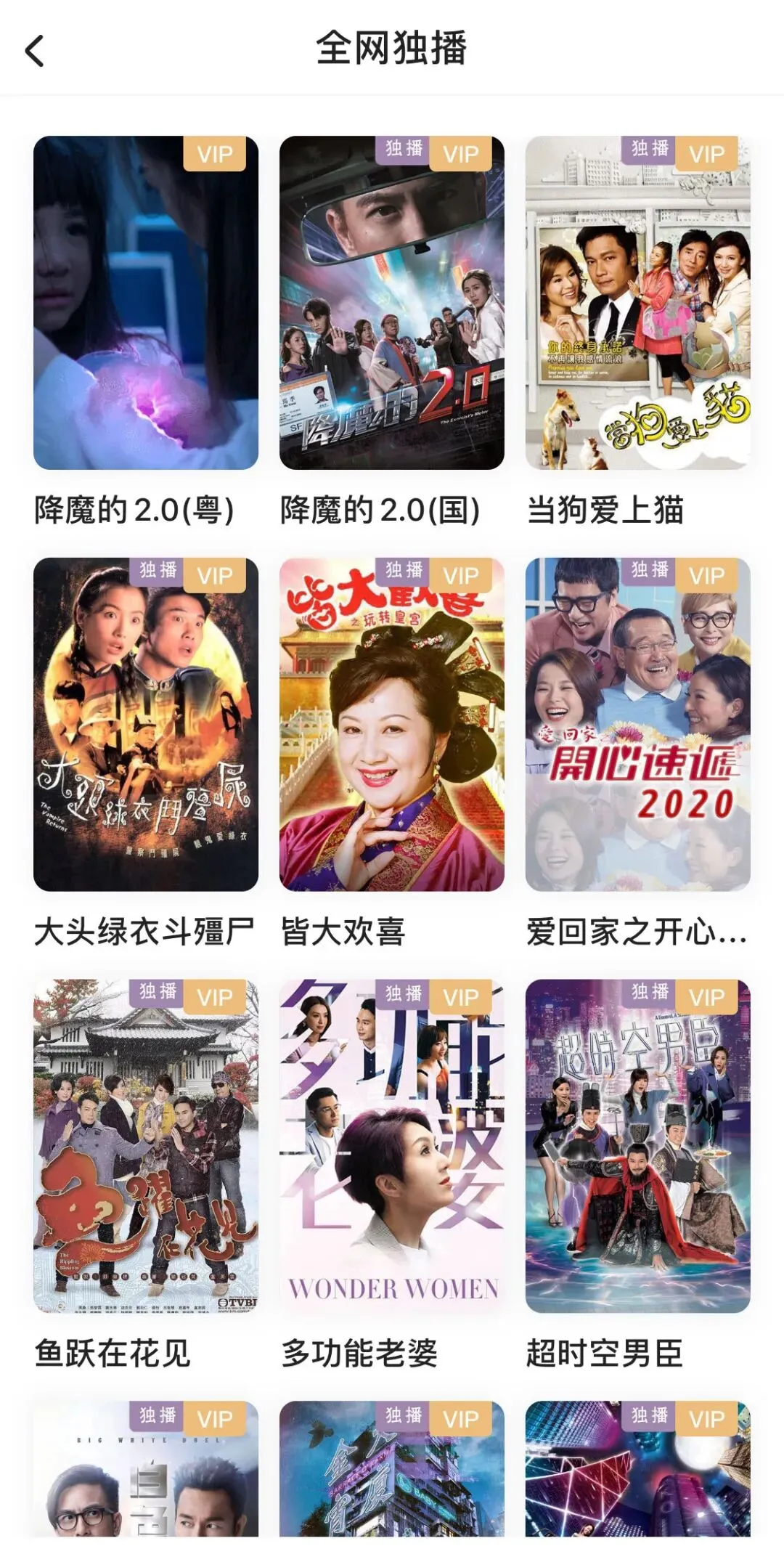The height and width of the screenshot is (1562, 784).
Task: Open 爱回家之开心速递 2020 poster
Action: click(637, 724)
